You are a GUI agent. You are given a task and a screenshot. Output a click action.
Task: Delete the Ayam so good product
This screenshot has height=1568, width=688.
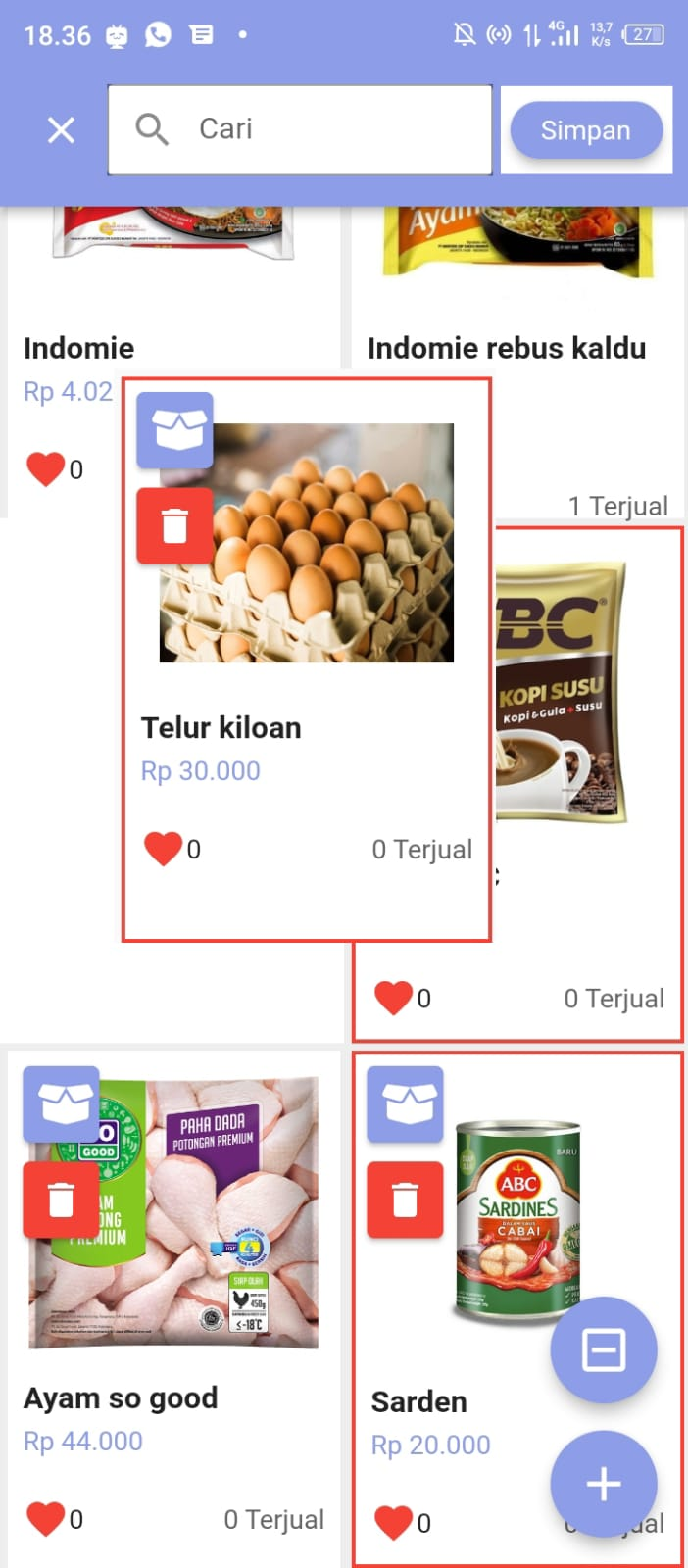coord(61,1200)
